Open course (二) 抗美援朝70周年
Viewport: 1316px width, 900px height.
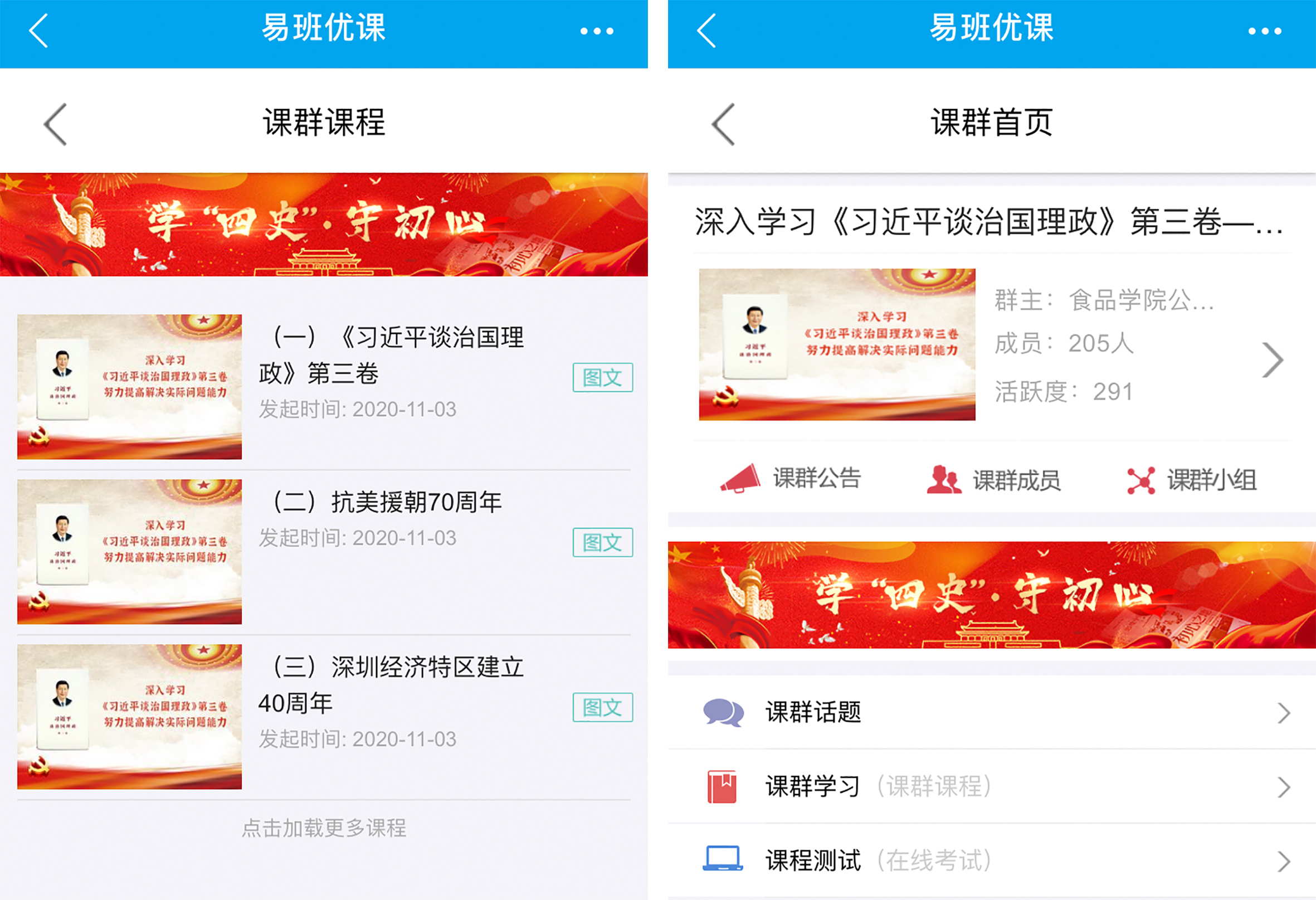coord(388,503)
